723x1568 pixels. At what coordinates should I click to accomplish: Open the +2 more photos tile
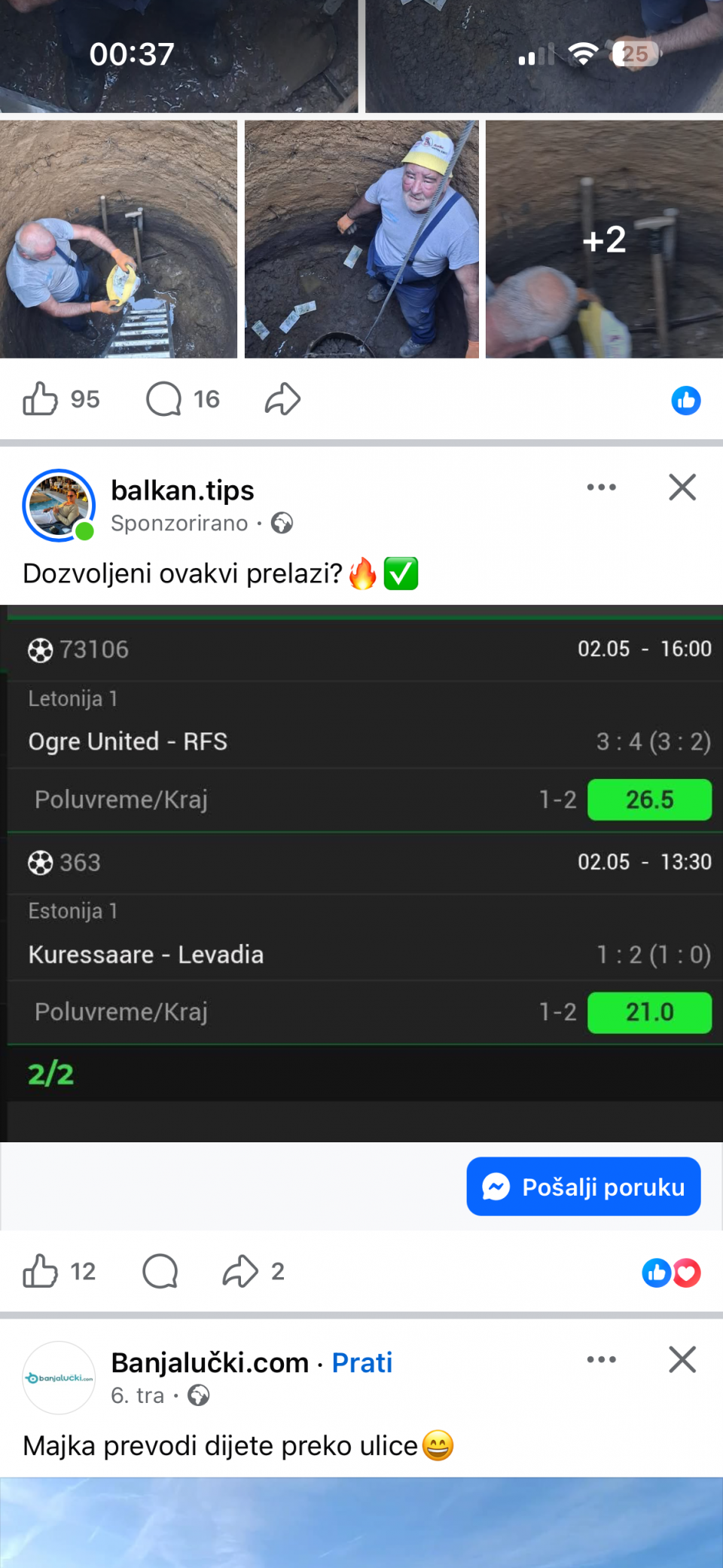coord(604,239)
